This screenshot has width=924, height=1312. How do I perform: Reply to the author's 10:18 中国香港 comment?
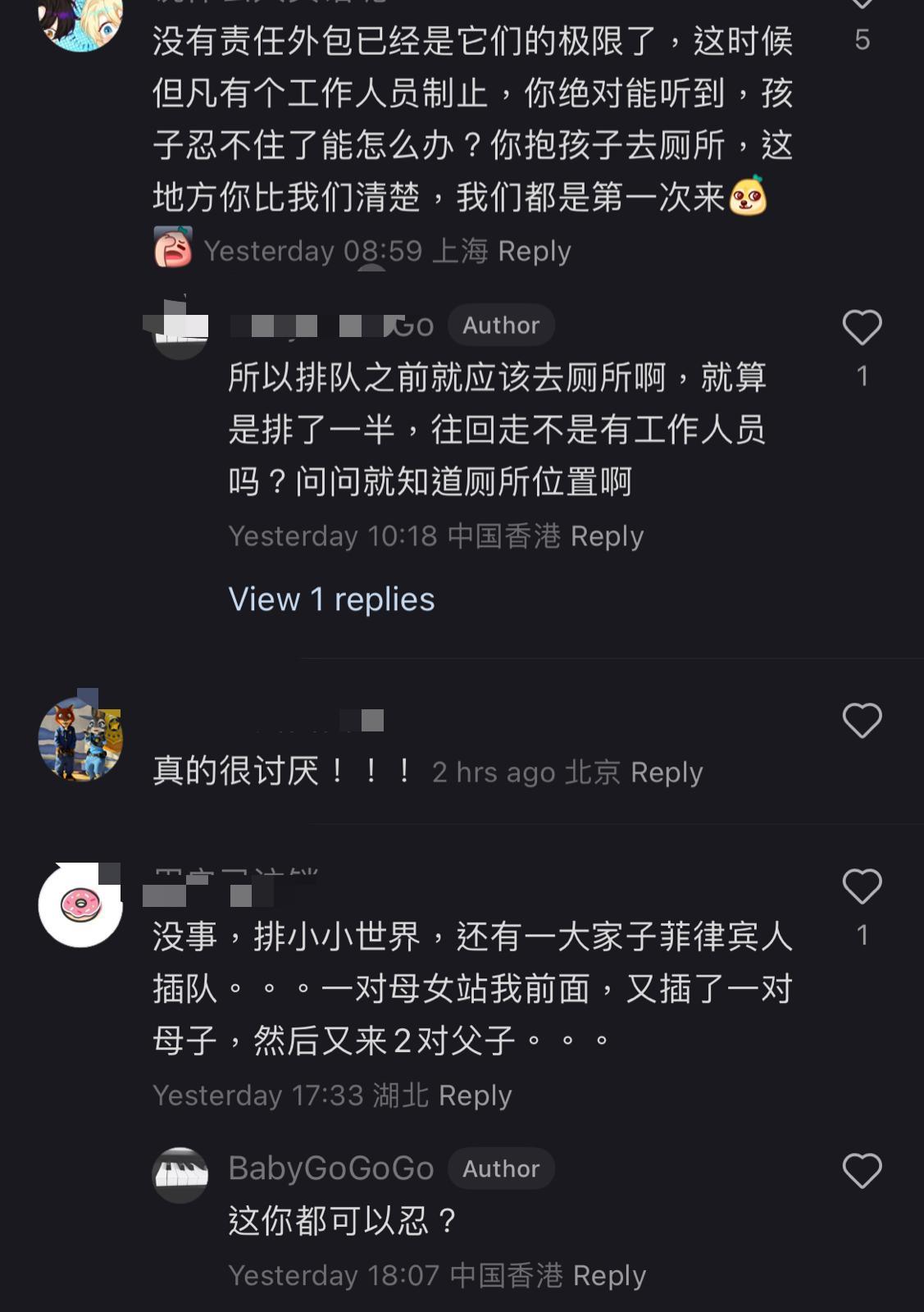607,536
